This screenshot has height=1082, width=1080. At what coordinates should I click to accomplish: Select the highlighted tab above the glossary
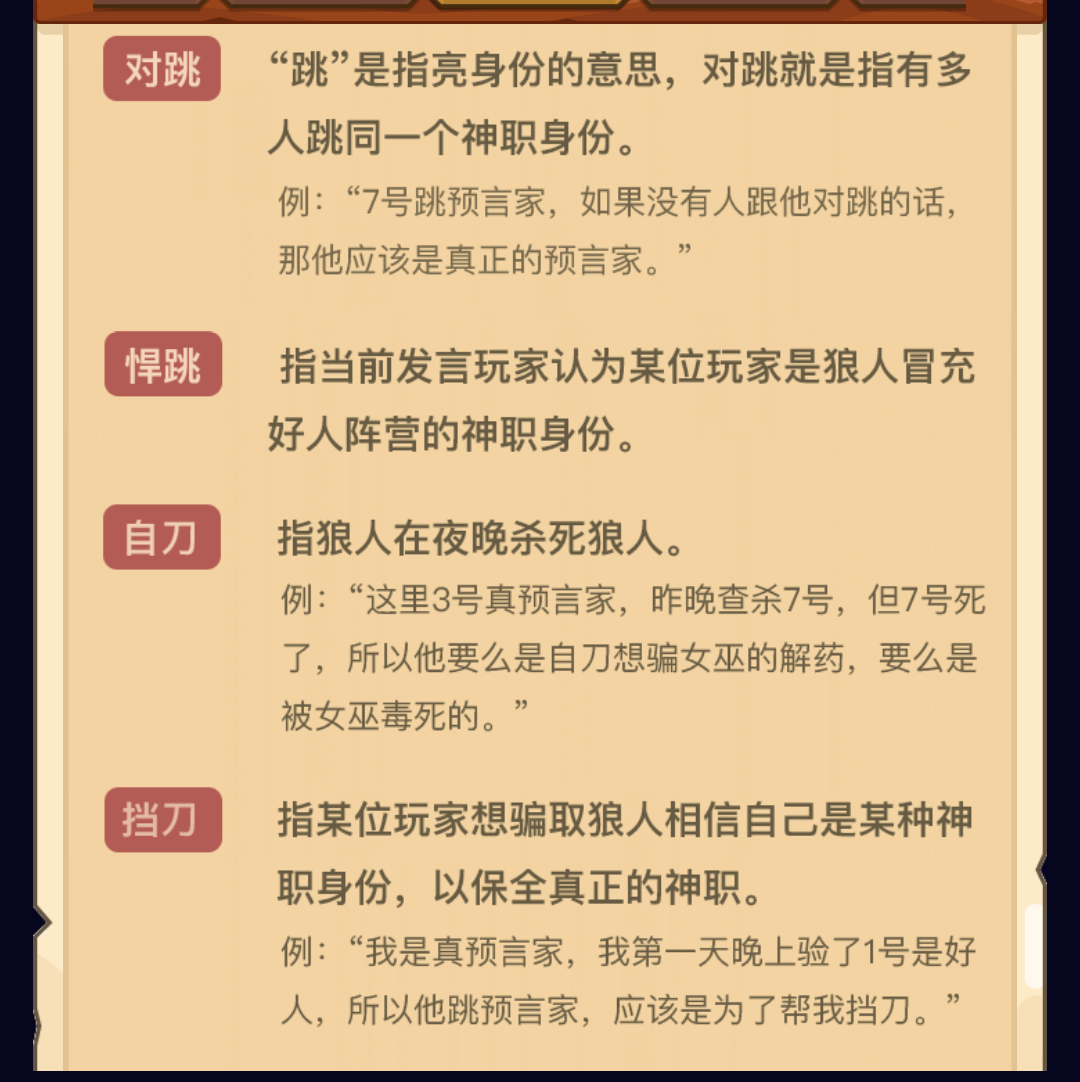[x=528, y=4]
